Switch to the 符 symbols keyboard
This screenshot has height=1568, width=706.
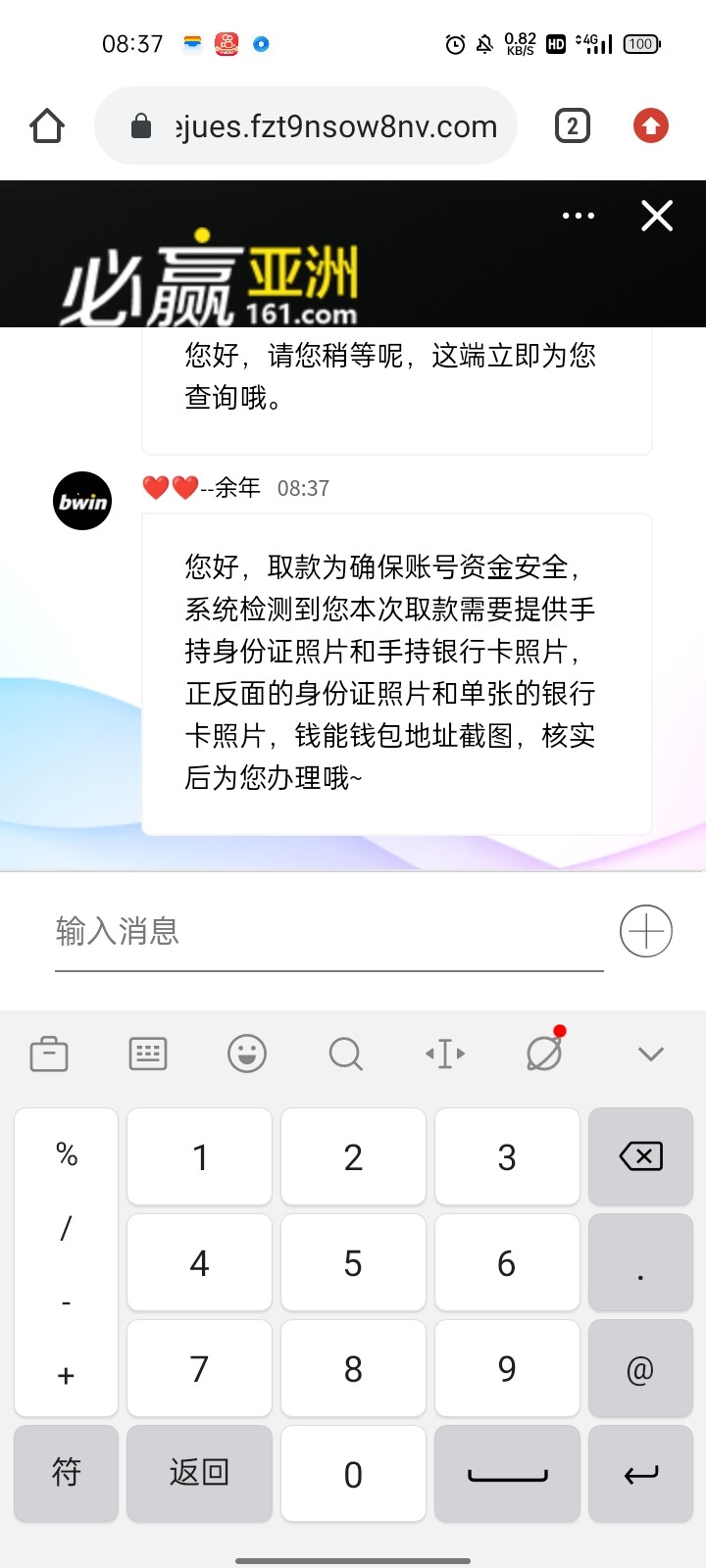pos(66,1472)
